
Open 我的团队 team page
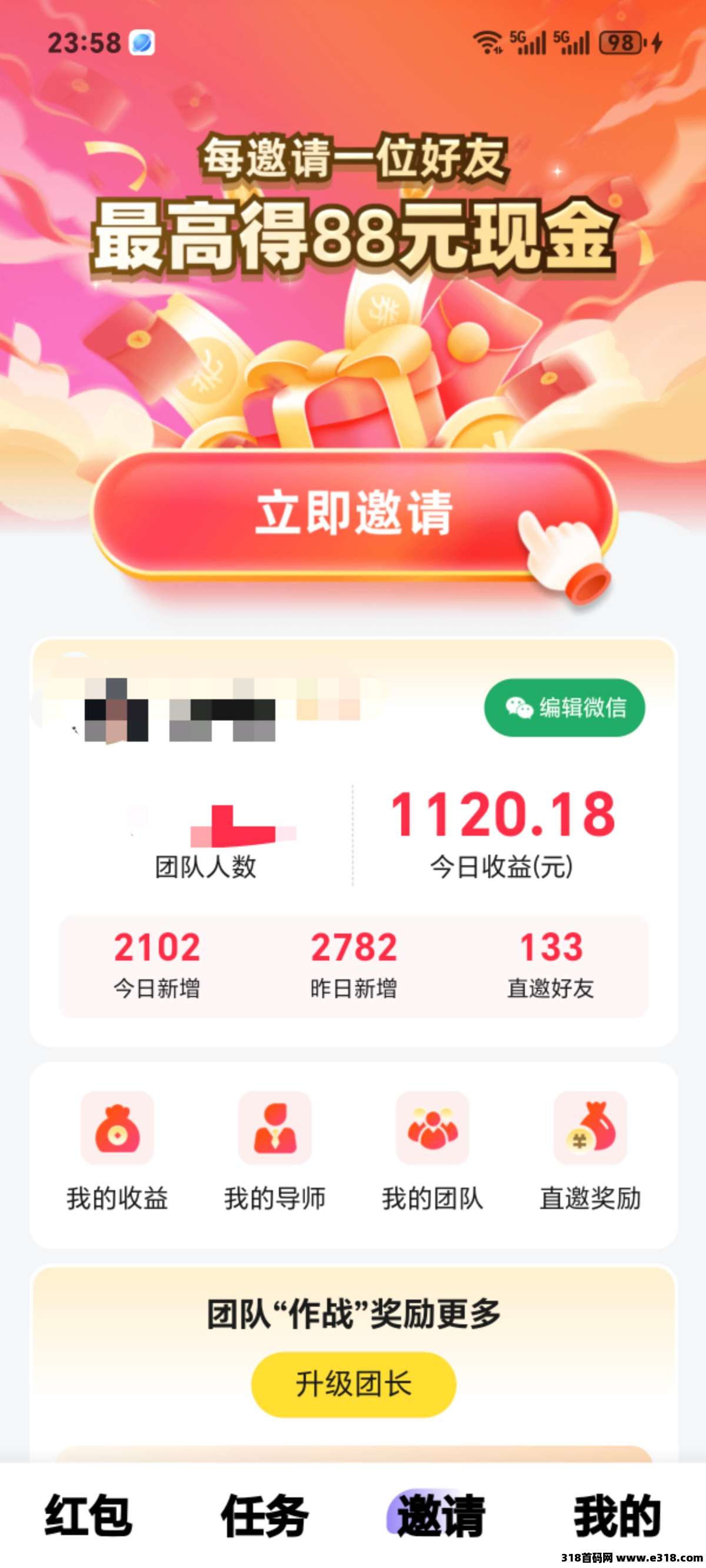click(432, 1150)
